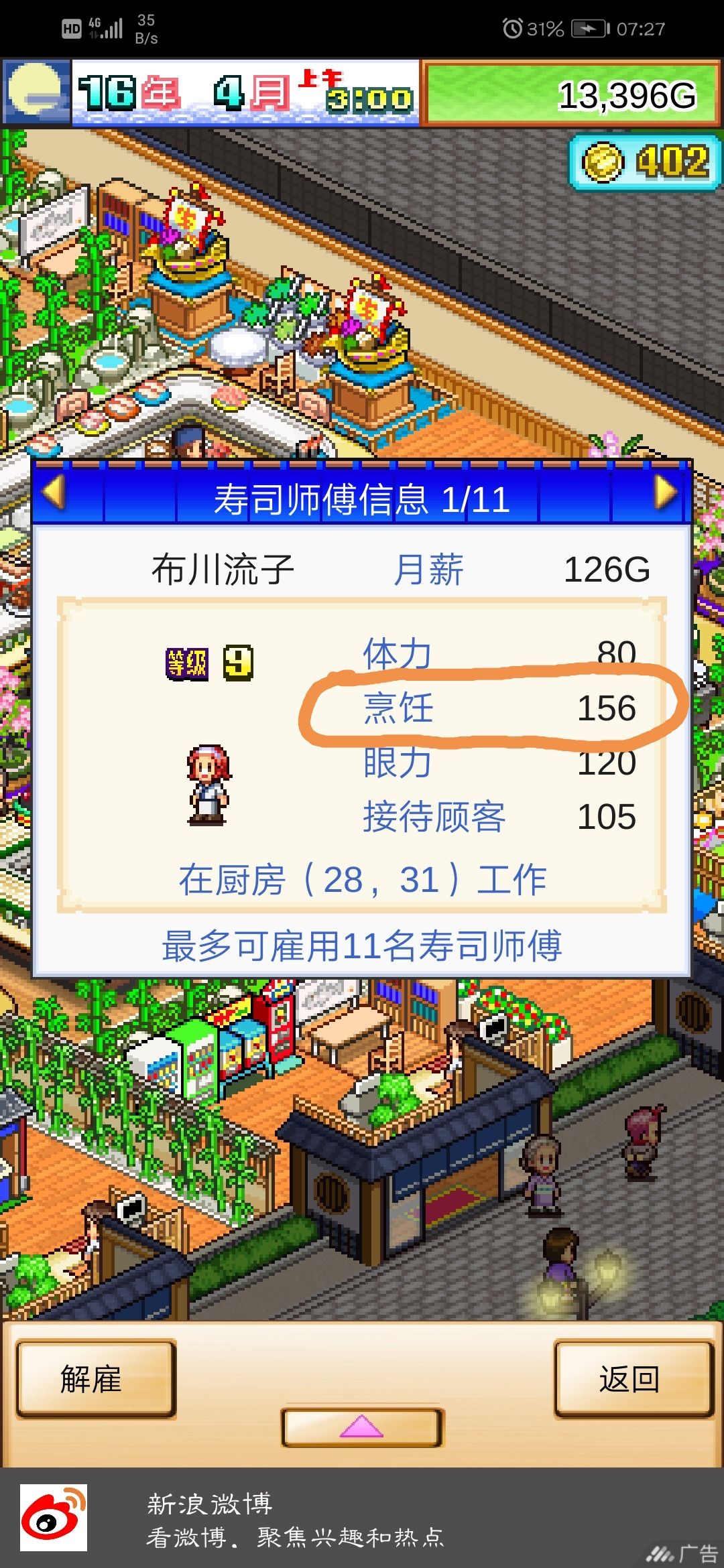
Task: Tap the alarm clock icon in the status bar
Action: pos(513,27)
